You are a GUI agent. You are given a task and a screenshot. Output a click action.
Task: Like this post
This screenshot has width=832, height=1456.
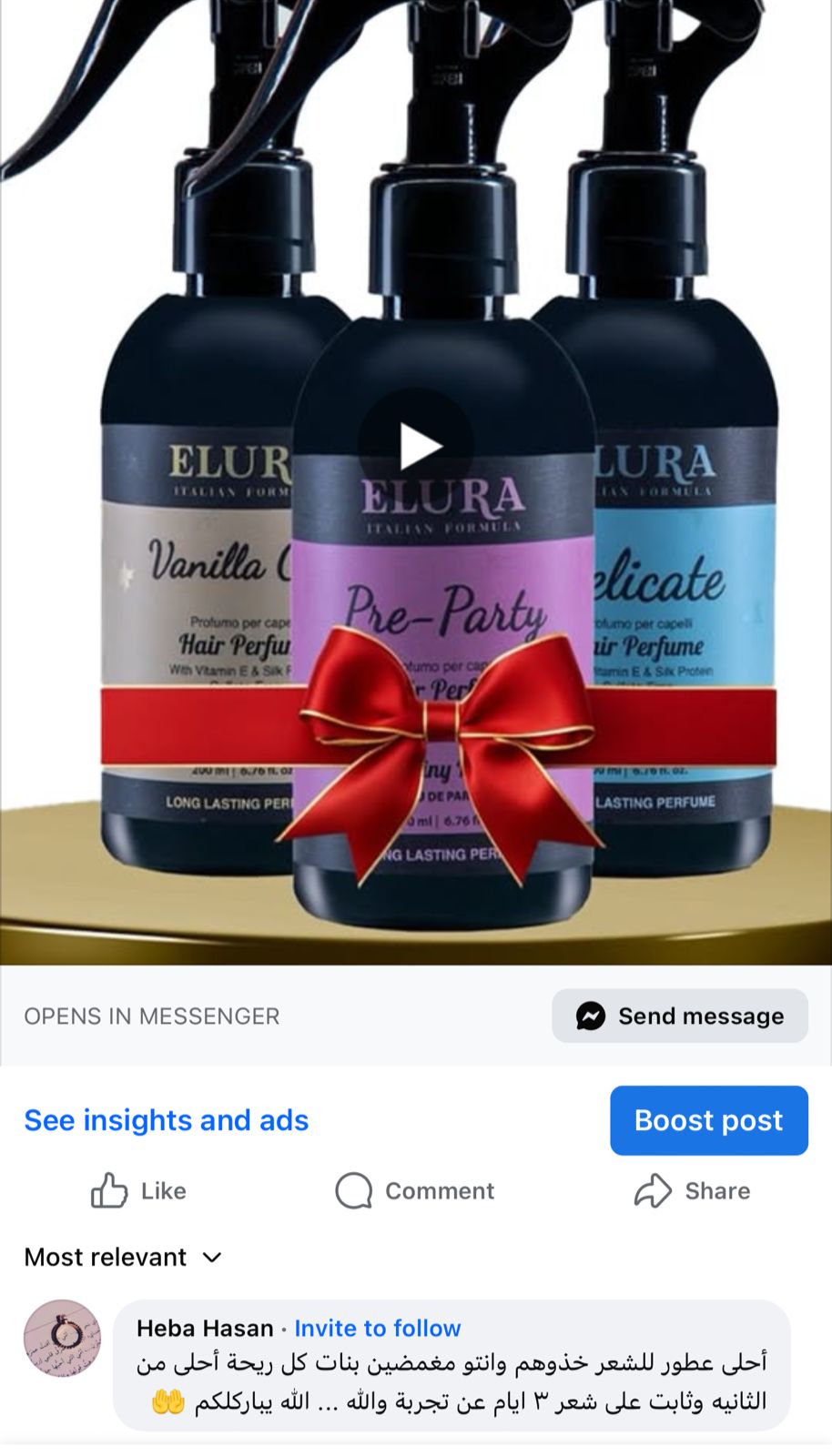point(138,1190)
